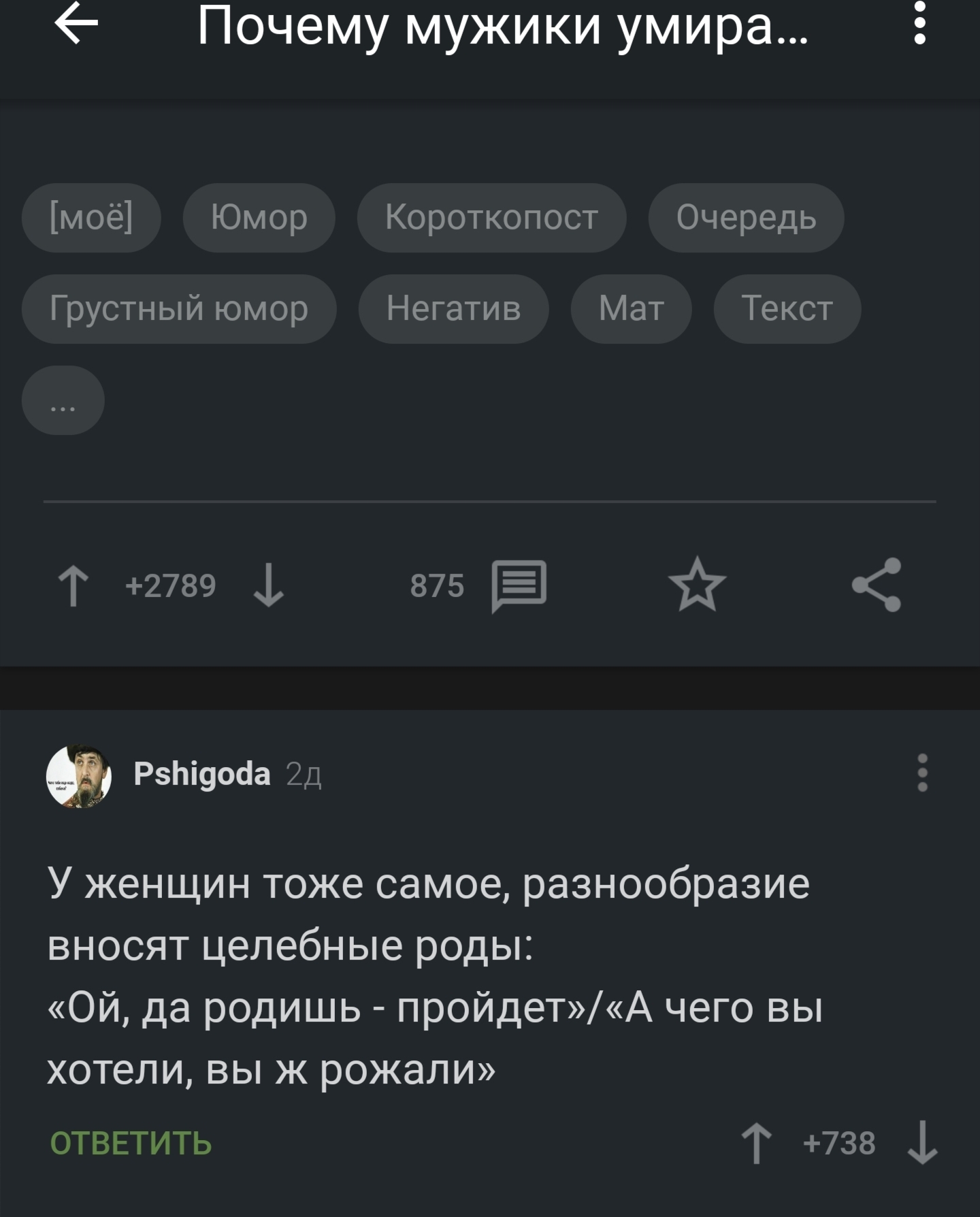Choose the Очередь tag
980x1217 pixels.
[746, 218]
